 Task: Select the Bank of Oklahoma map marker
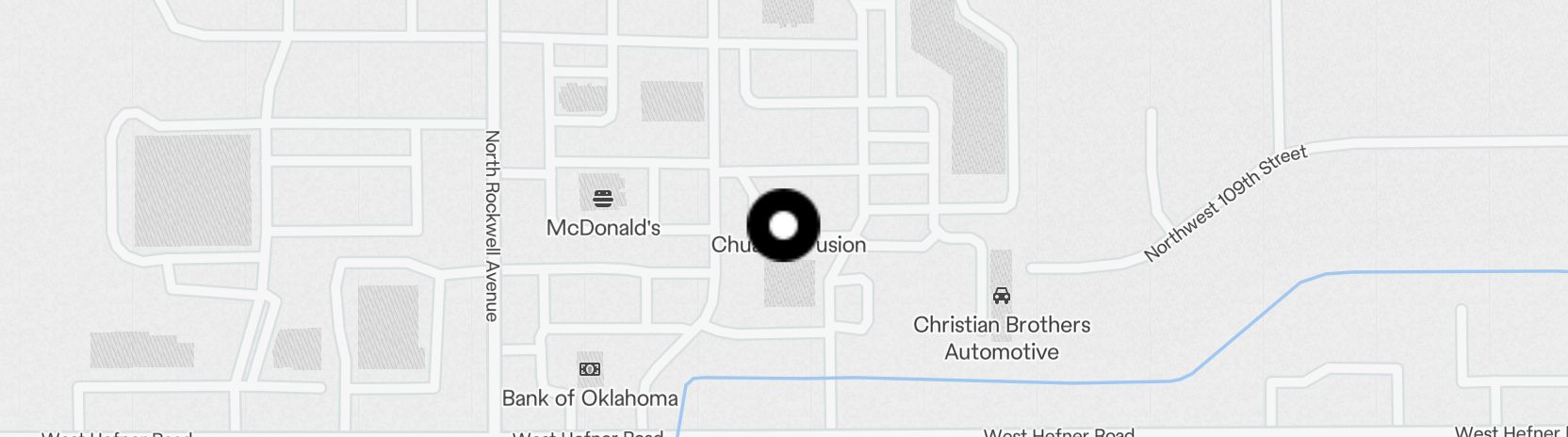point(590,369)
